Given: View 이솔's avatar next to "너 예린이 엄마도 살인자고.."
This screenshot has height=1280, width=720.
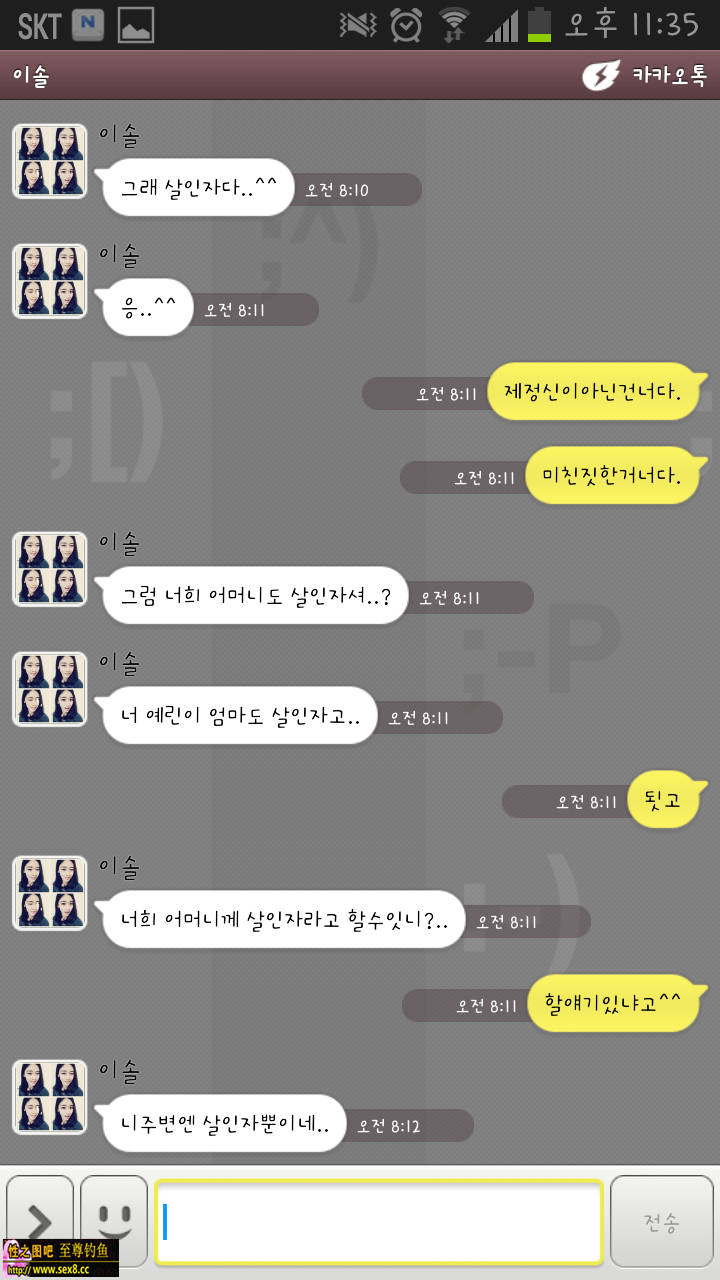Looking at the screenshot, I should [49, 689].
